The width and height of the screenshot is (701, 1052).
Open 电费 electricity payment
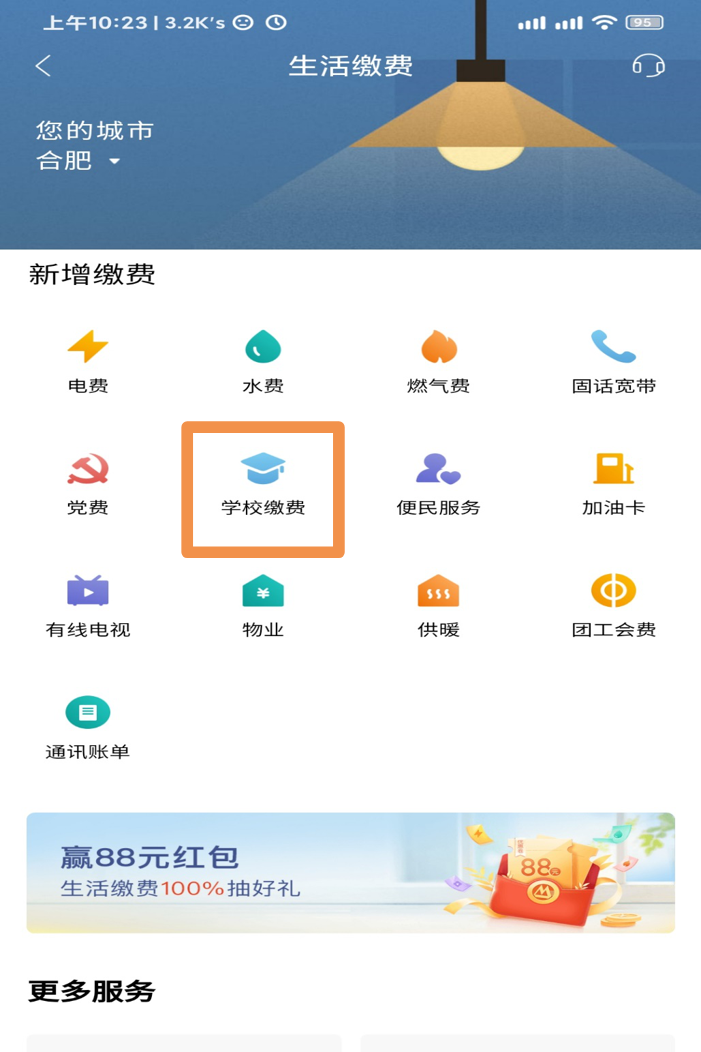pyautogui.click(x=88, y=362)
